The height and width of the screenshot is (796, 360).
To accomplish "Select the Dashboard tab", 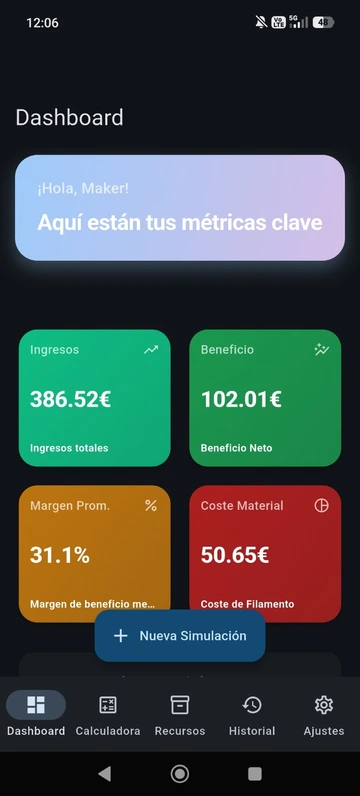I will [36, 714].
